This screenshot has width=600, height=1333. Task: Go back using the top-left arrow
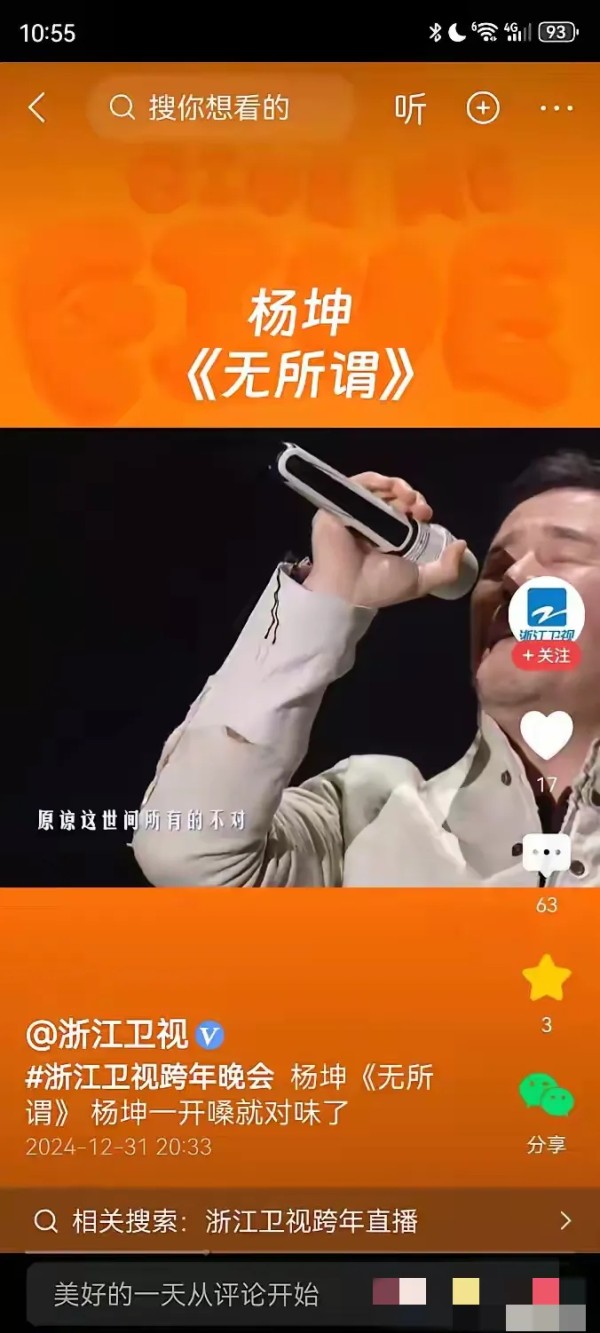(37, 108)
